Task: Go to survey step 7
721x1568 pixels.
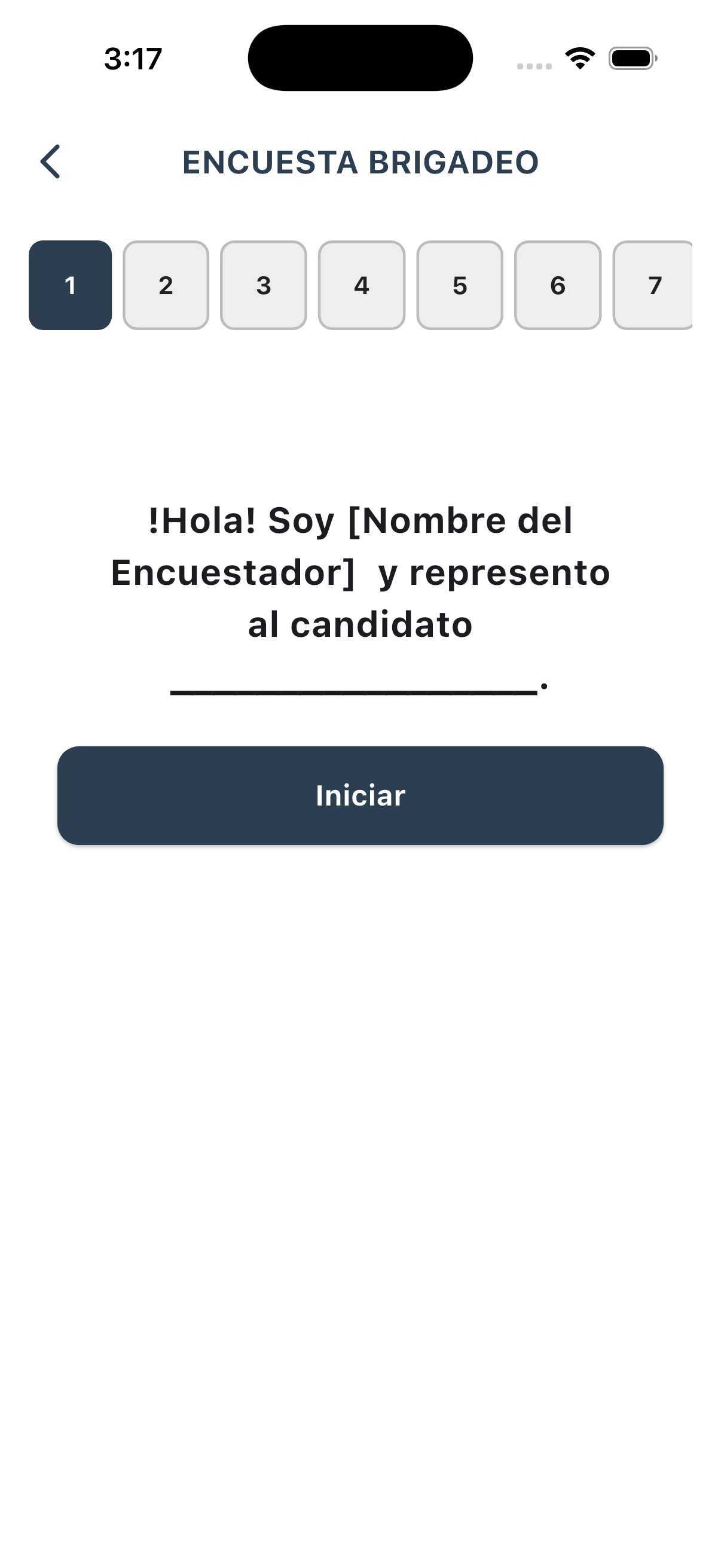Action: [654, 285]
